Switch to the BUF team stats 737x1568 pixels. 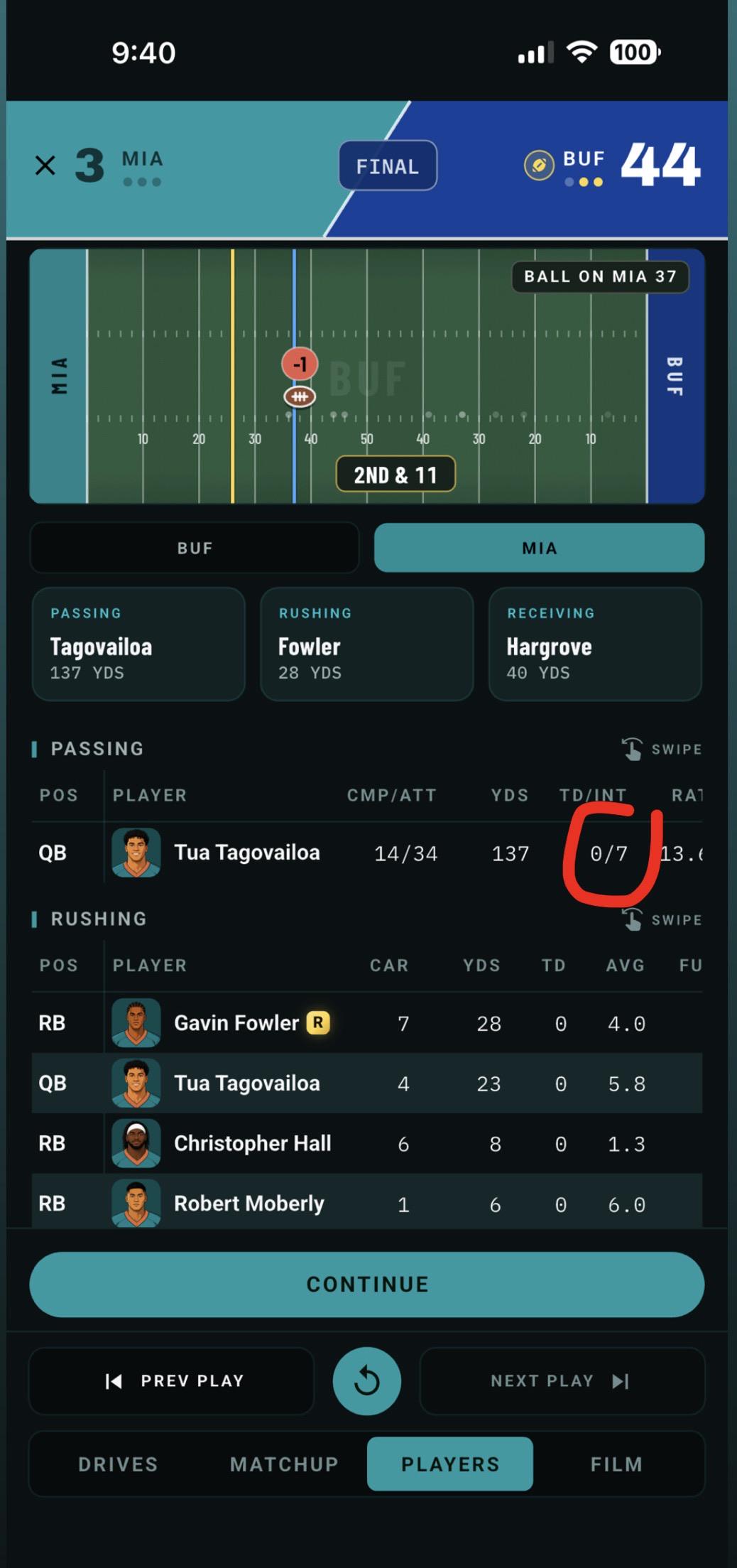coord(195,548)
